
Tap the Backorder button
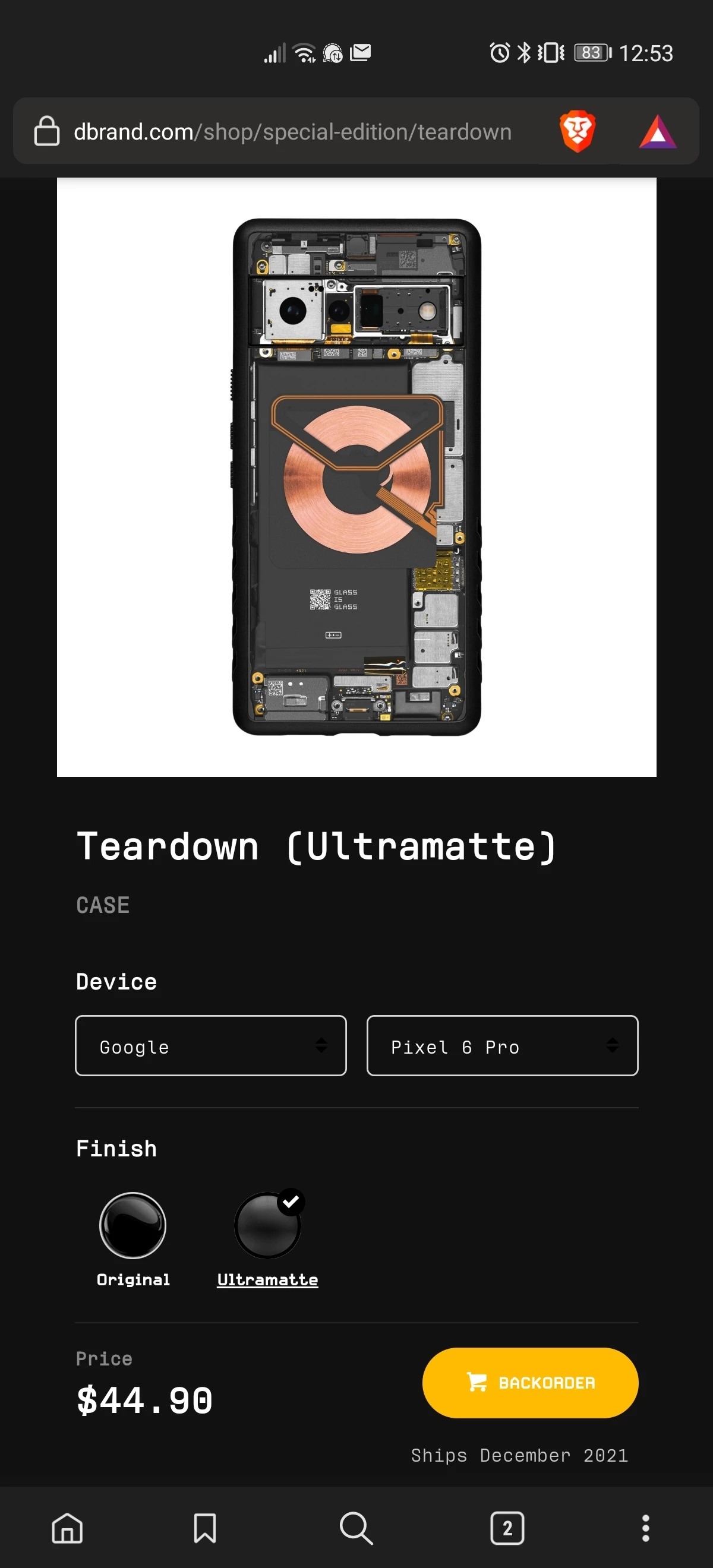click(530, 1382)
